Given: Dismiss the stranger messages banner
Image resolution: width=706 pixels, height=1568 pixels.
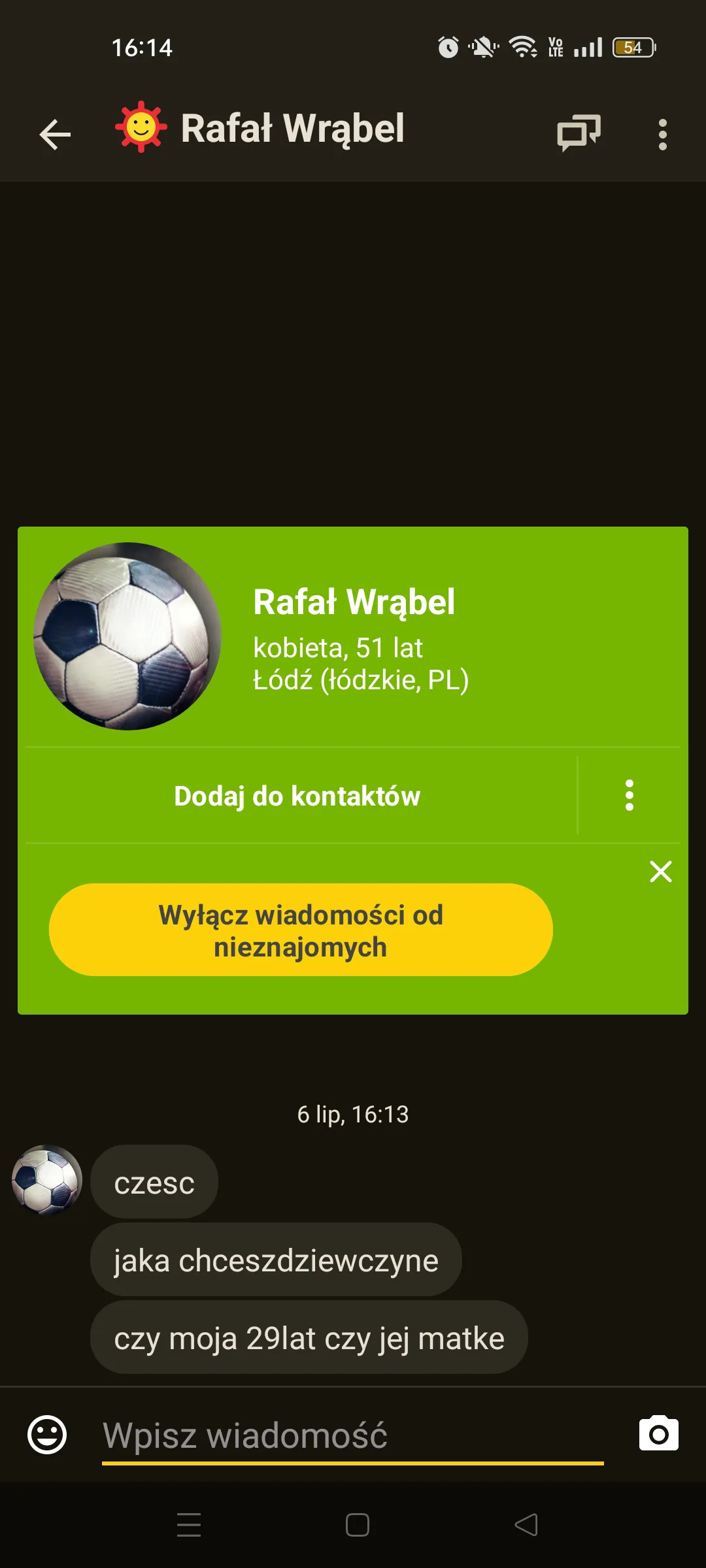Looking at the screenshot, I should coord(660,872).
